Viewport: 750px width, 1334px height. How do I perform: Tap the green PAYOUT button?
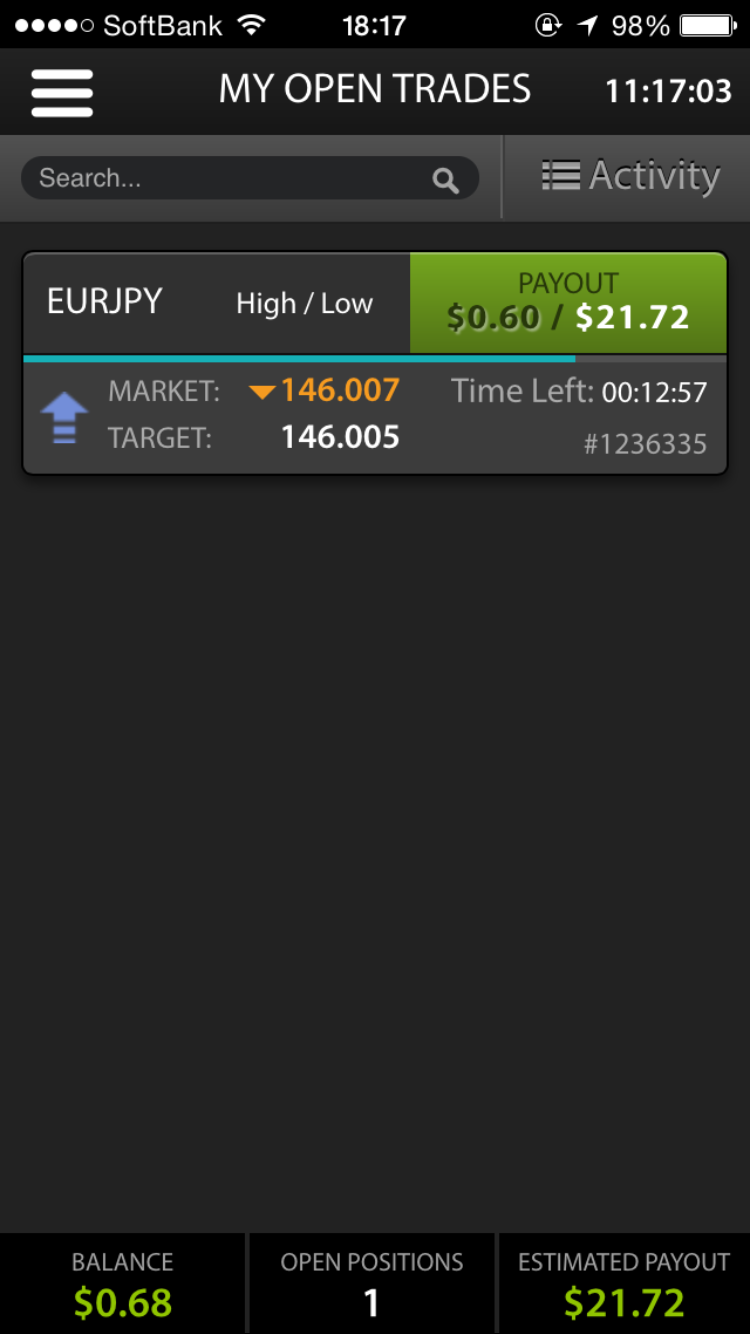pos(568,302)
